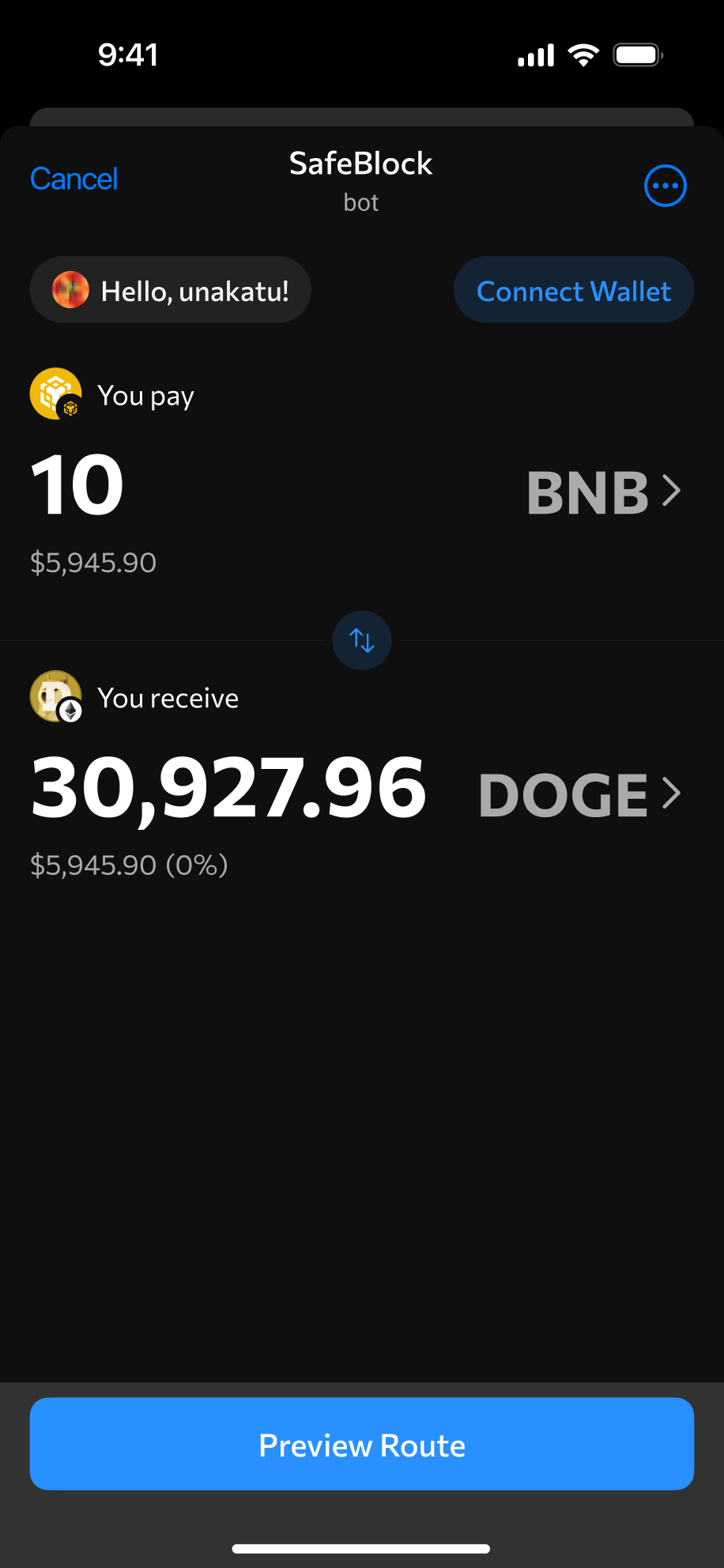The image size is (724, 1568).
Task: Click the BNB token logo icon
Action: click(x=55, y=393)
